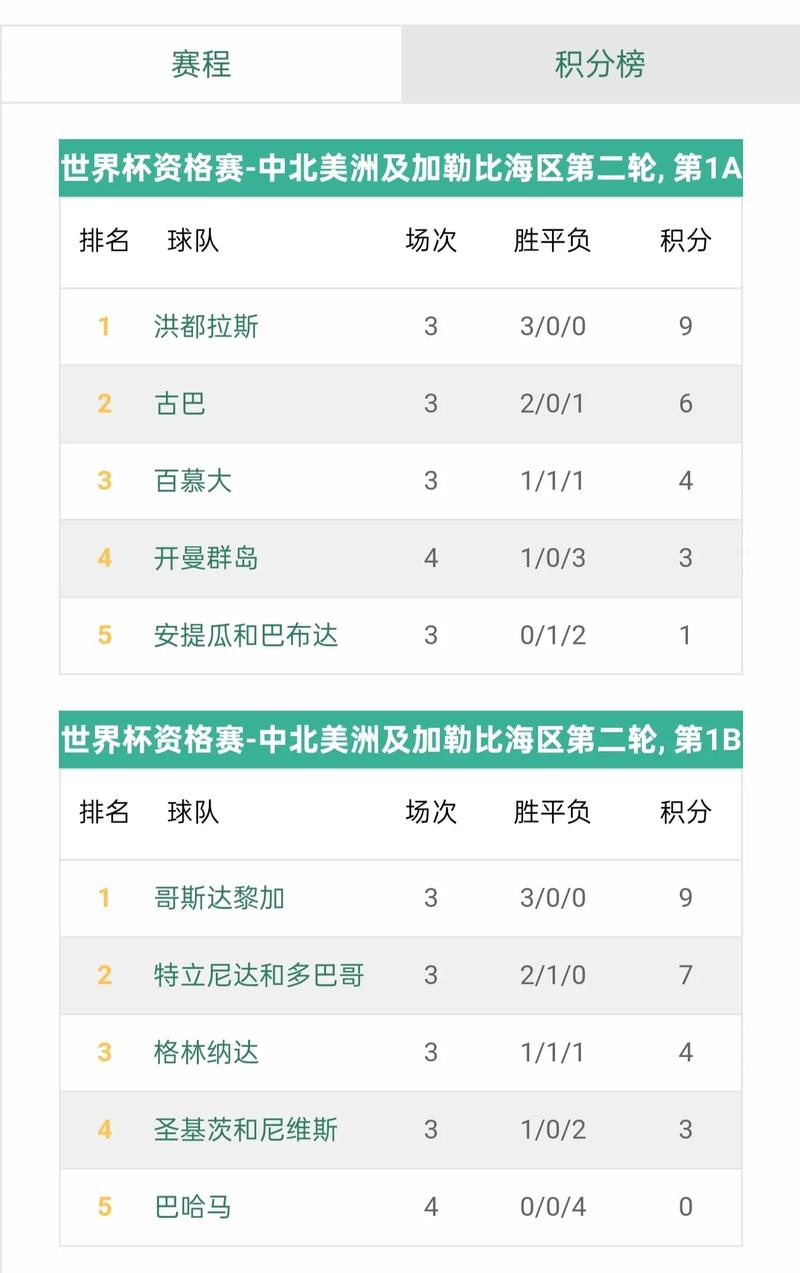Select the 赛程 tab
Screen dimensions: 800x1273
[200, 63]
